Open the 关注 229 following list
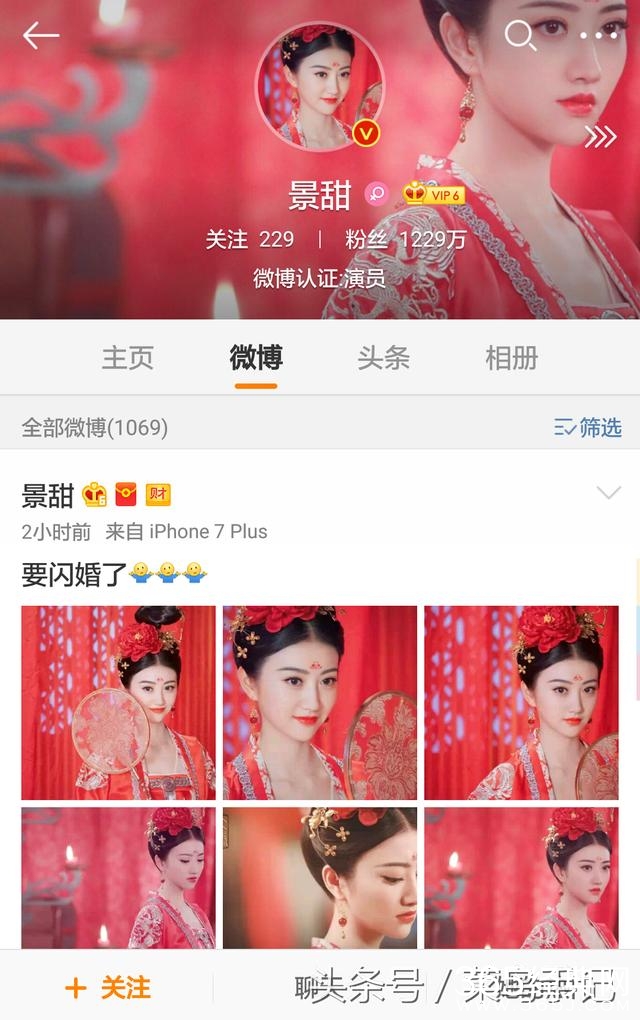Viewport: 640px width, 1020px height. pos(250,240)
